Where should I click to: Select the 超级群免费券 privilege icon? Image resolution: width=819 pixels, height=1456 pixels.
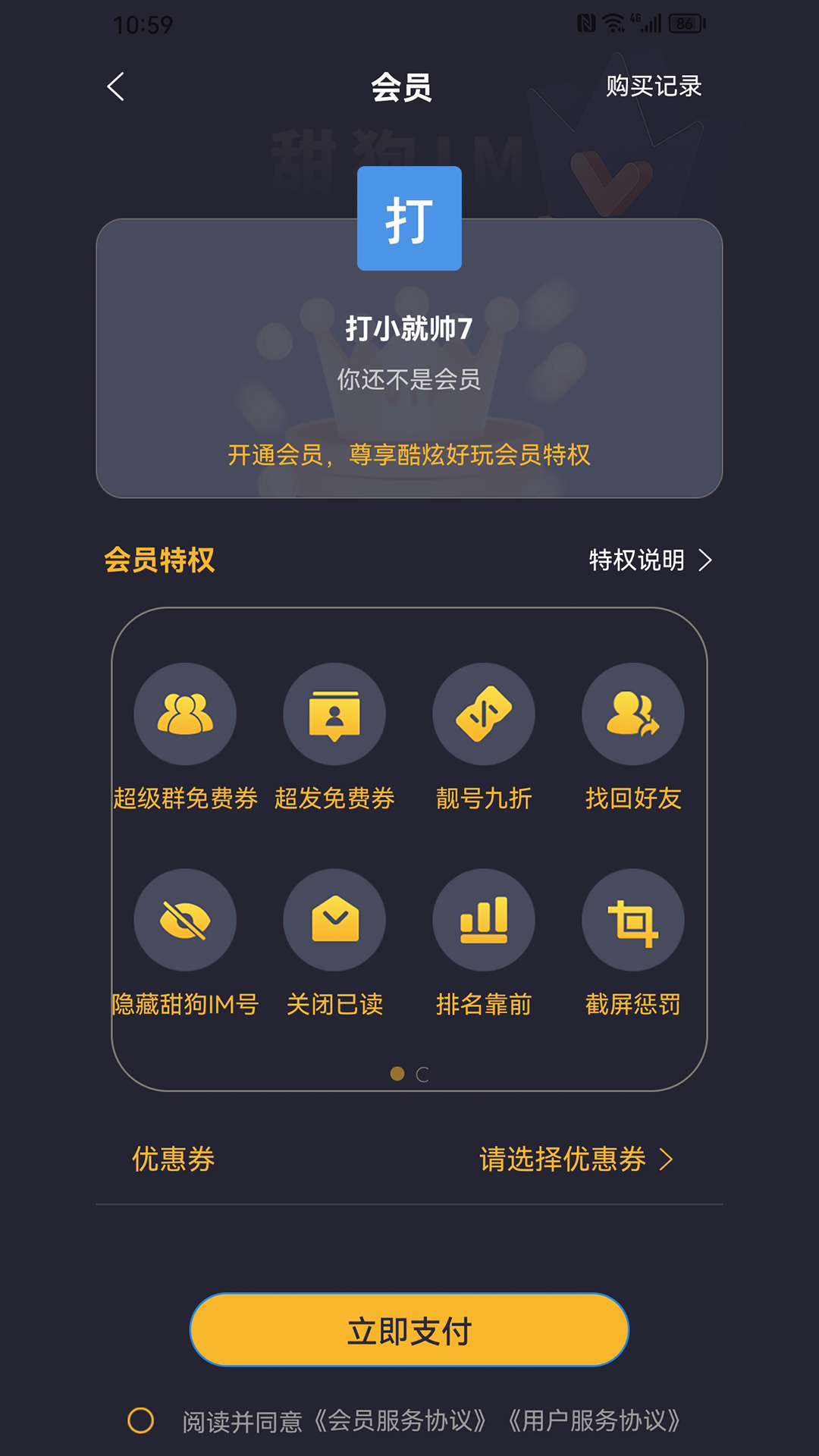tap(185, 713)
